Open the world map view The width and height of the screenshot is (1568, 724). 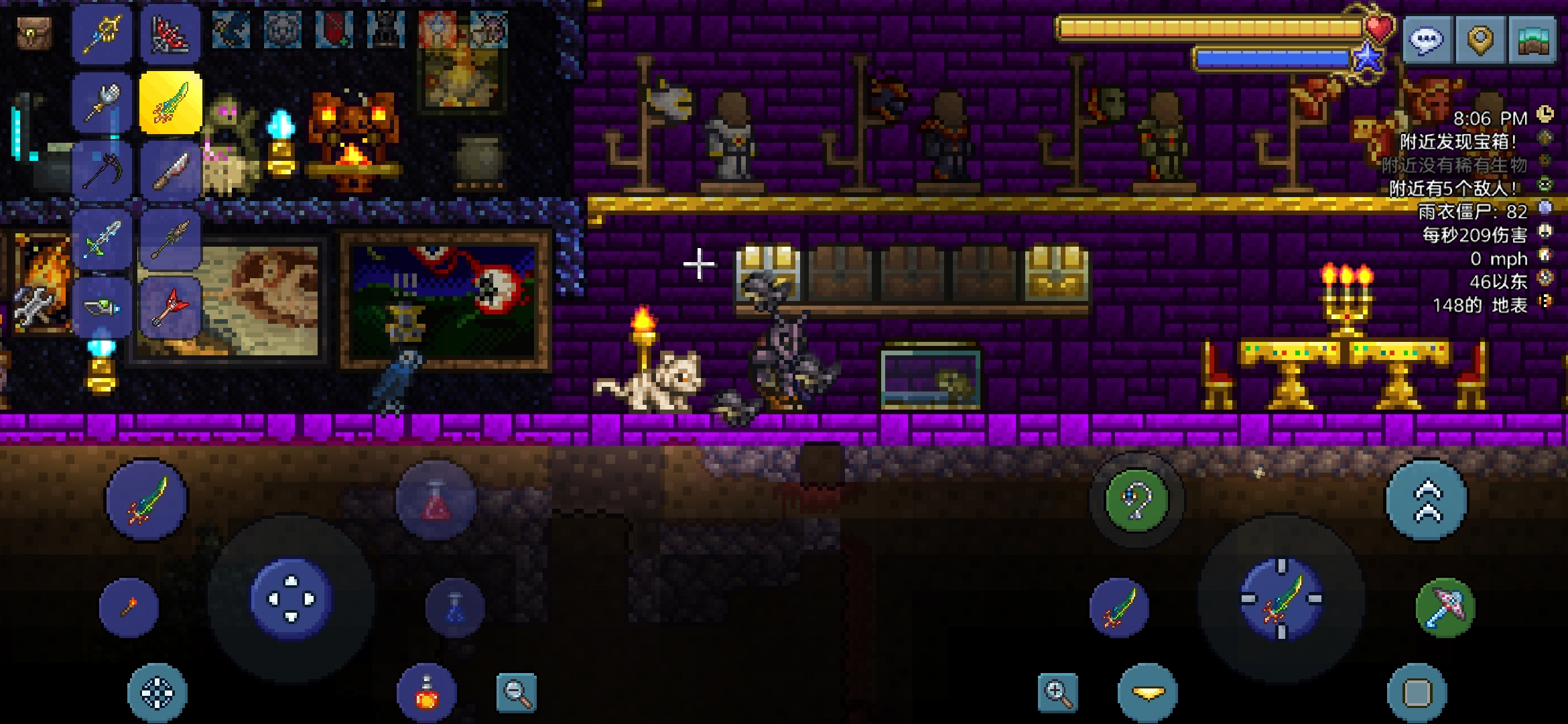(x=1533, y=40)
